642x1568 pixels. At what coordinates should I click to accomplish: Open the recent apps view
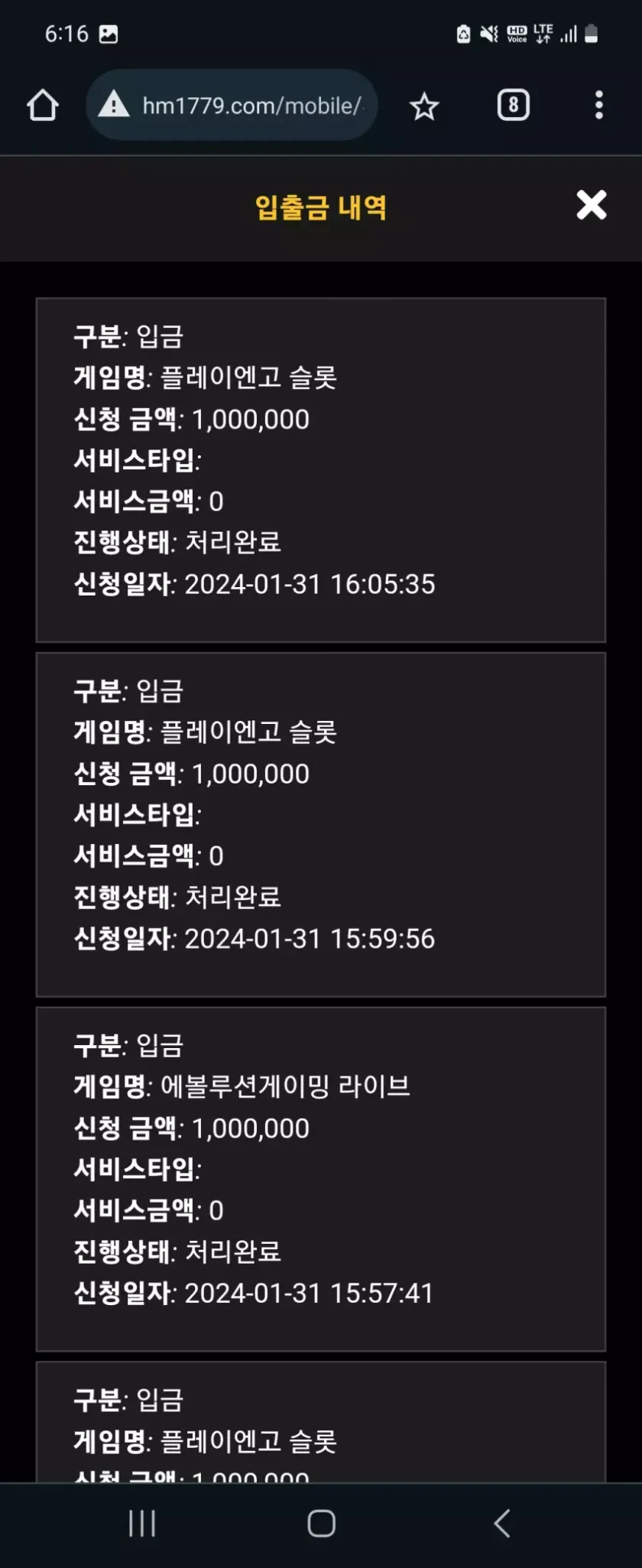(142, 1523)
